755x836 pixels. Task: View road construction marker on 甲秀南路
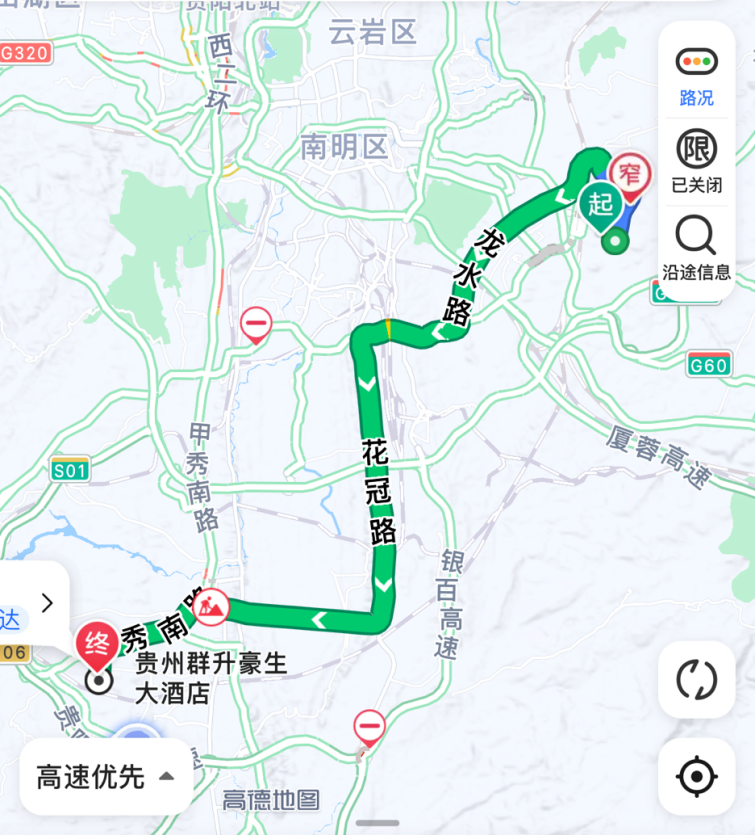212,606
